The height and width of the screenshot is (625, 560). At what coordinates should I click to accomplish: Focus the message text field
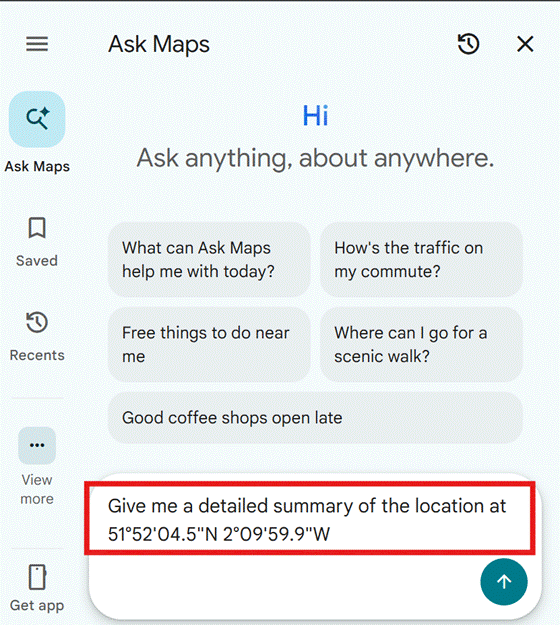[310, 519]
